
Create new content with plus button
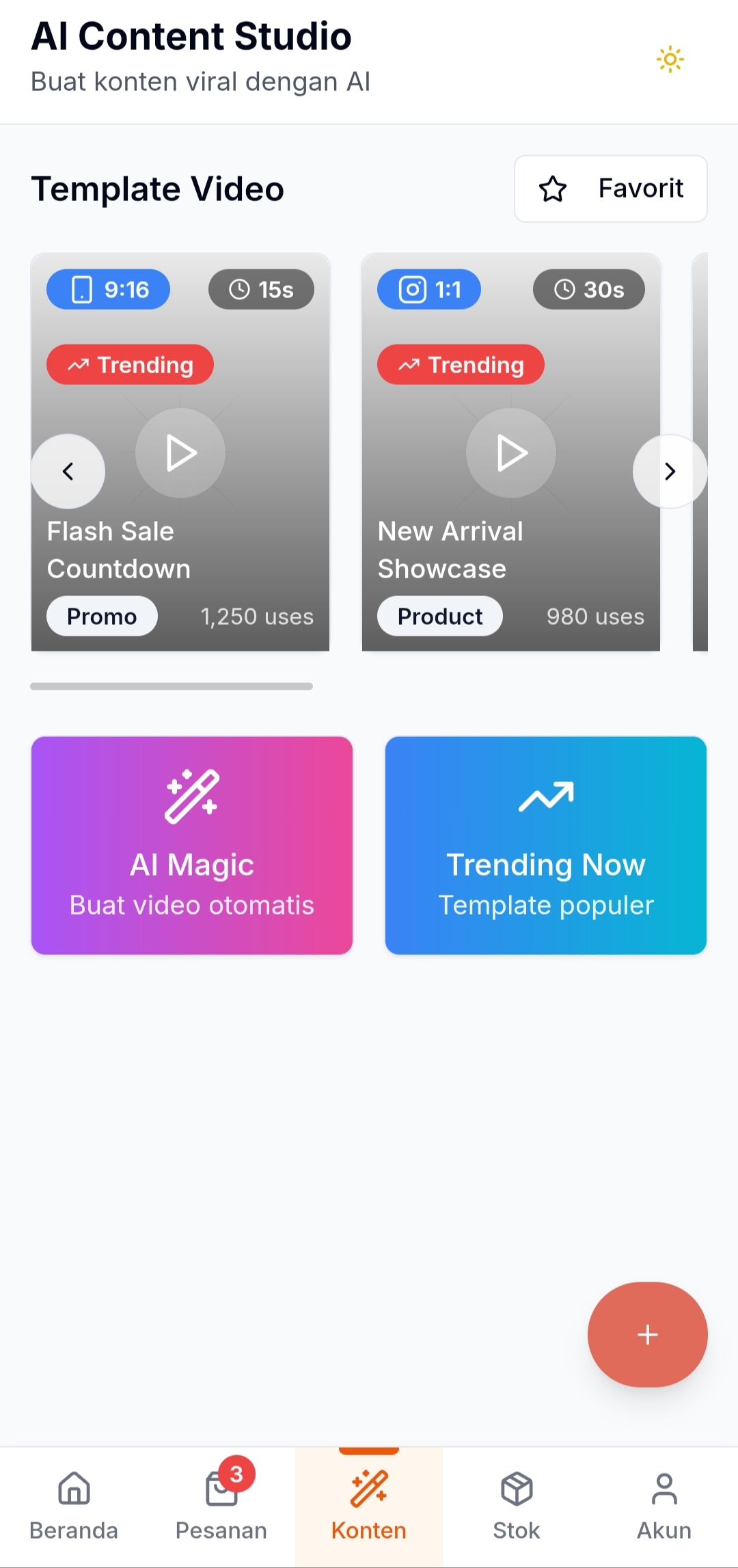[647, 1334]
